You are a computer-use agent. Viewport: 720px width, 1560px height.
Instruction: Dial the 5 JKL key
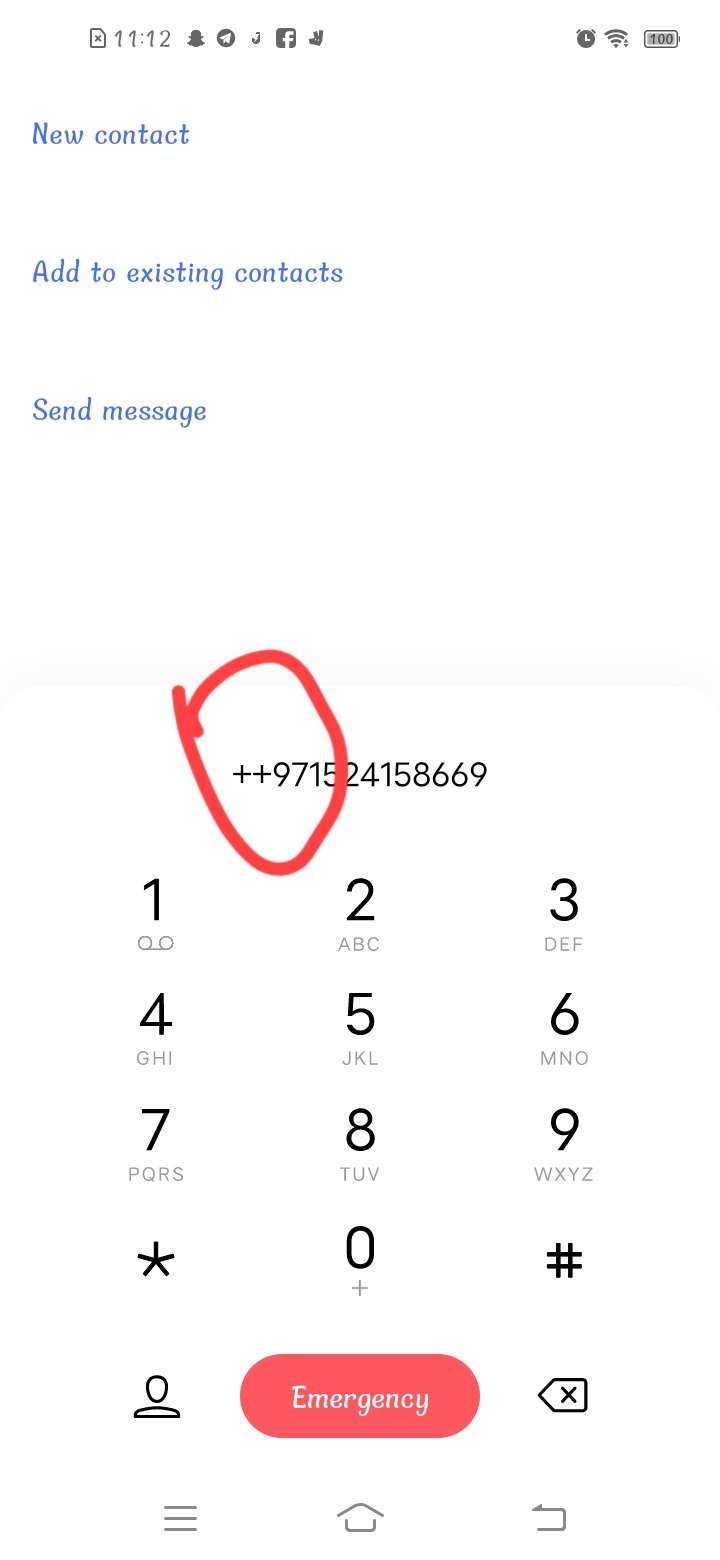pos(360,1029)
